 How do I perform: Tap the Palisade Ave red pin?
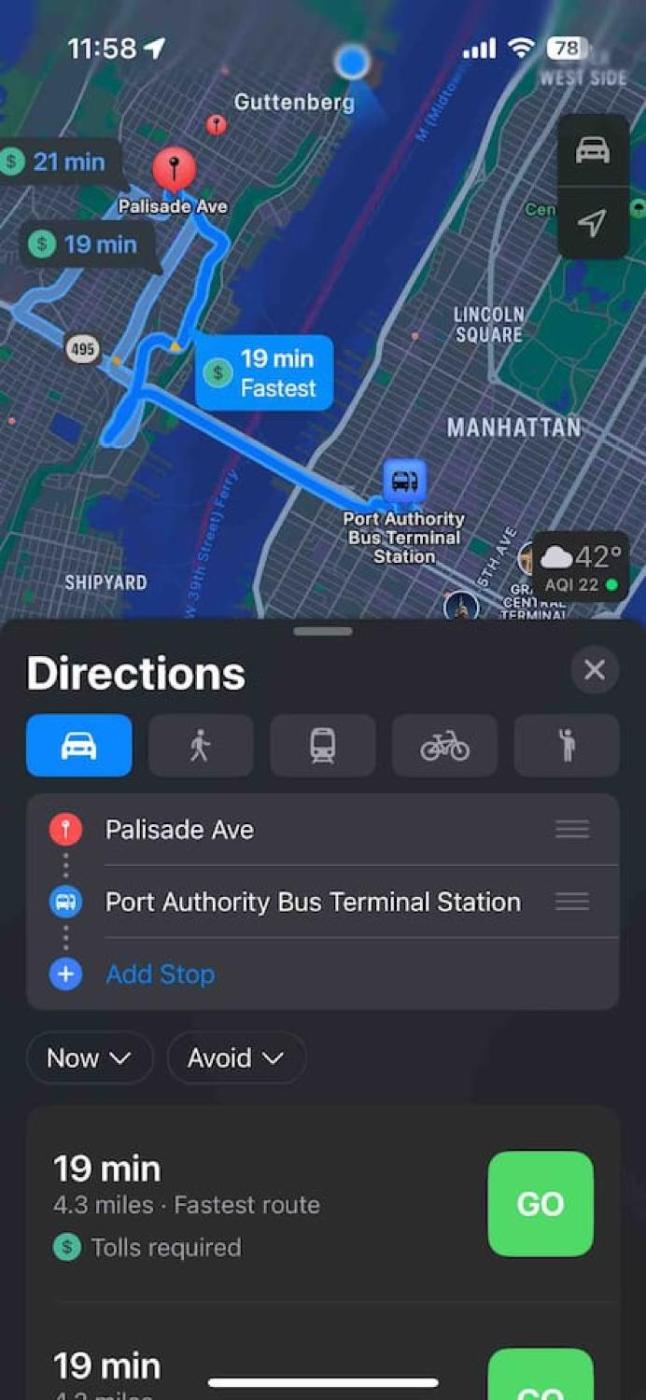(174, 169)
